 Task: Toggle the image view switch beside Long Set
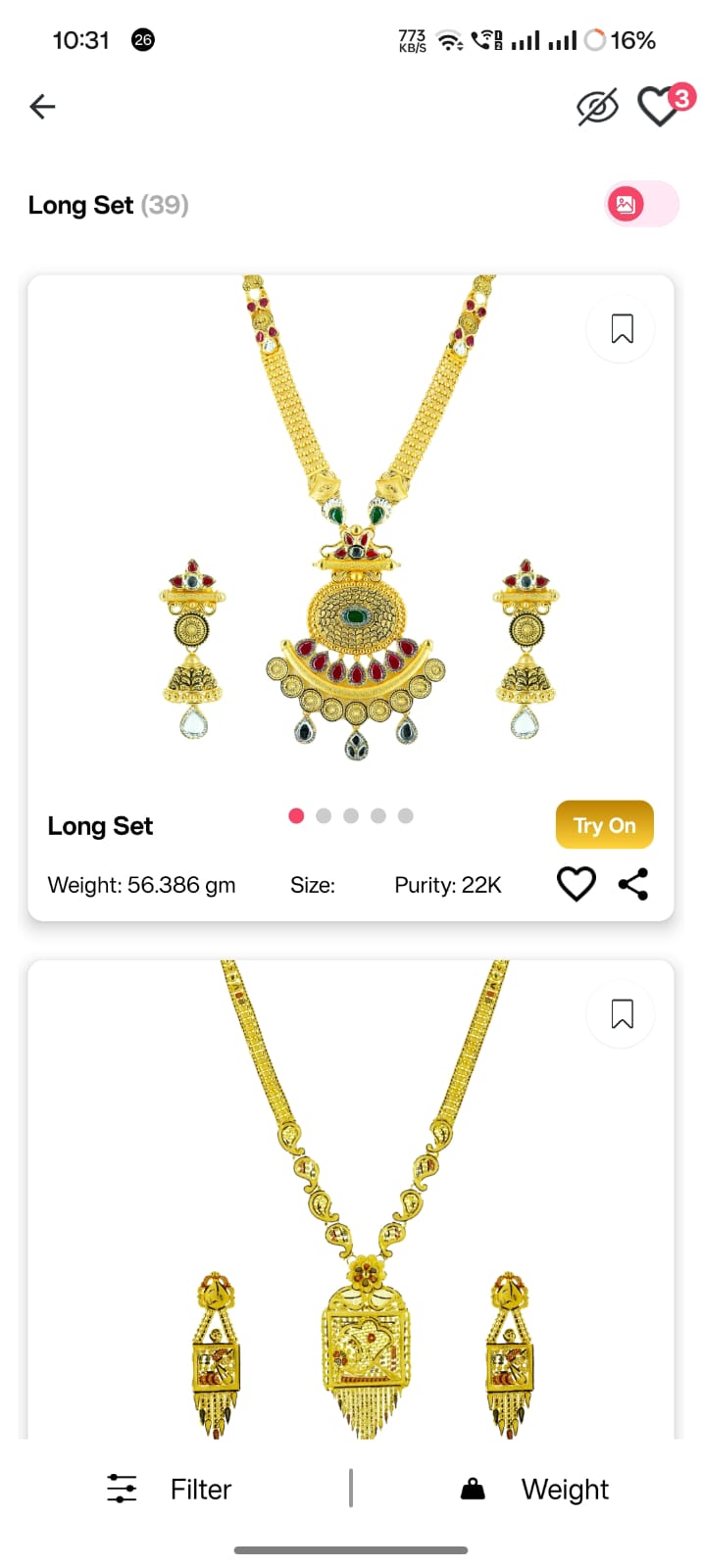(x=641, y=204)
